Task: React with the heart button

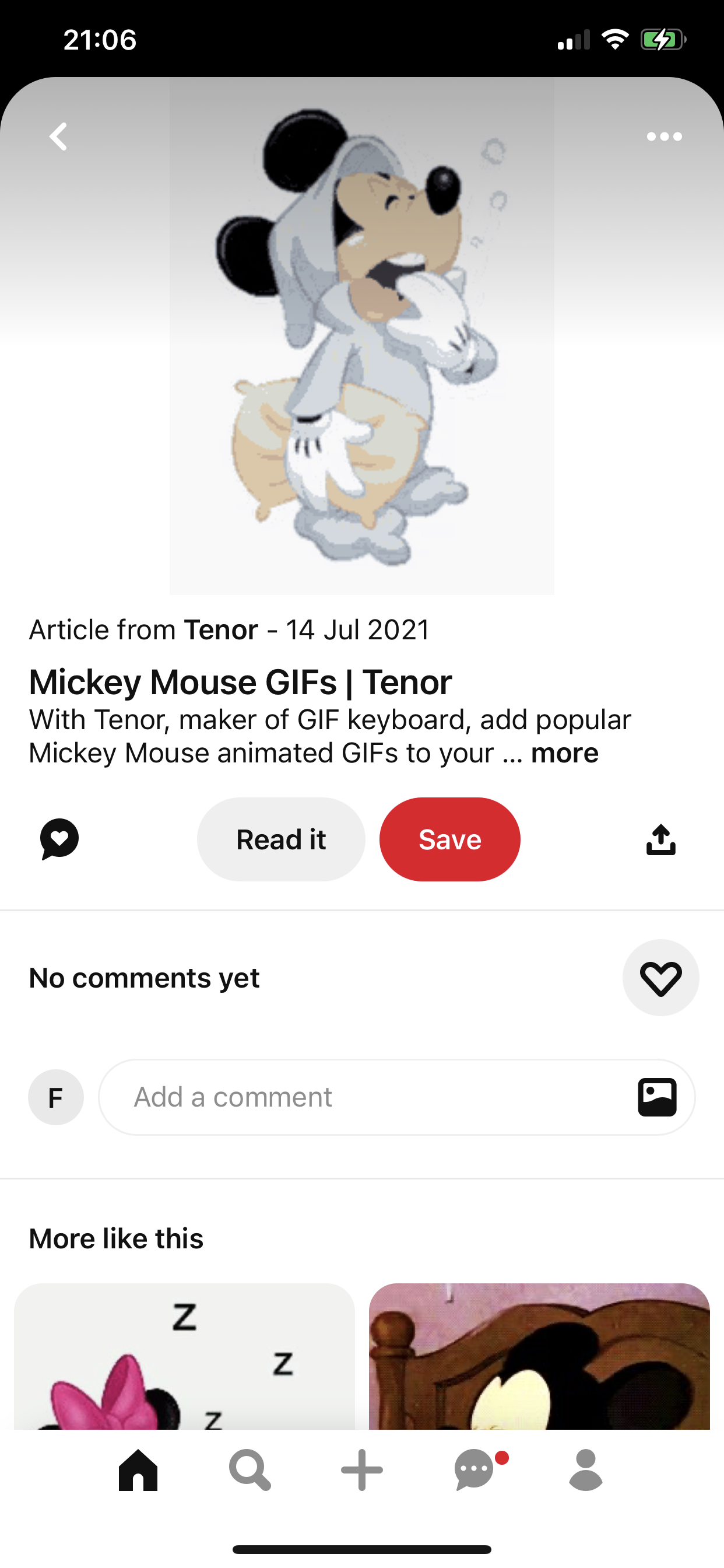Action: pos(660,978)
